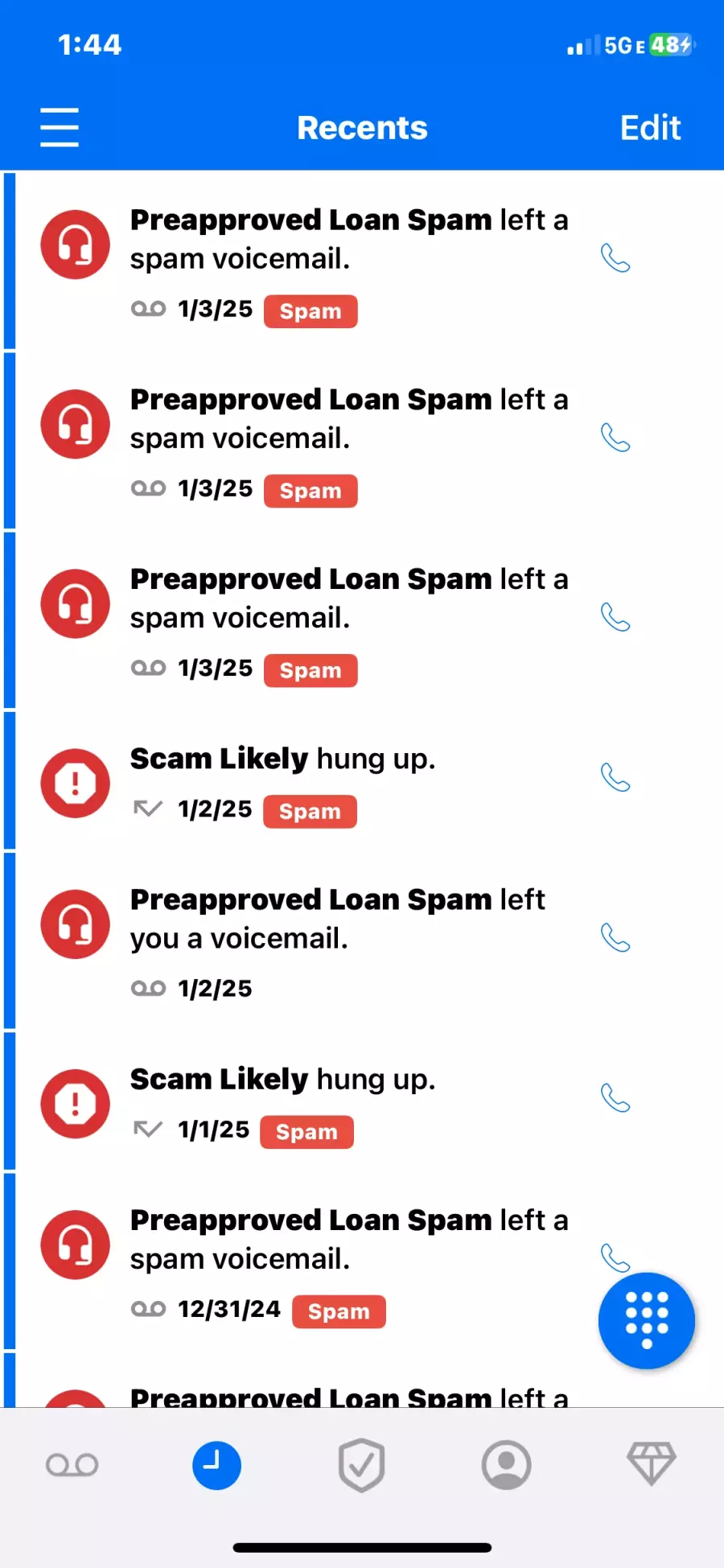The width and height of the screenshot is (724, 1568).
Task: Tap Edit in the top bar
Action: click(650, 127)
